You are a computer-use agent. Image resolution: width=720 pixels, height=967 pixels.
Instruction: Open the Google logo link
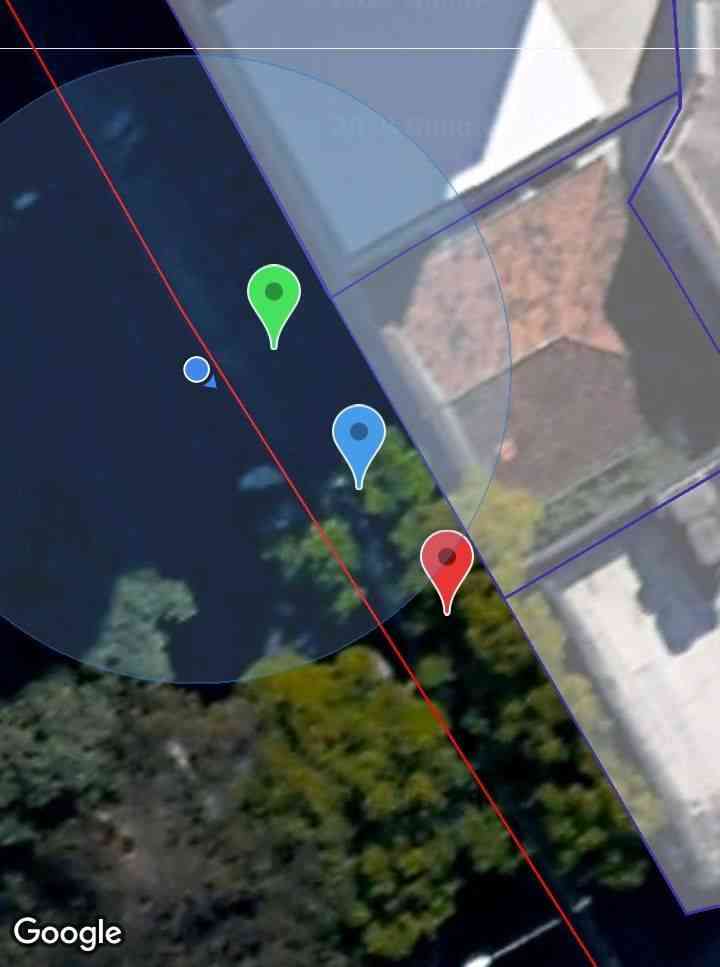tap(67, 933)
